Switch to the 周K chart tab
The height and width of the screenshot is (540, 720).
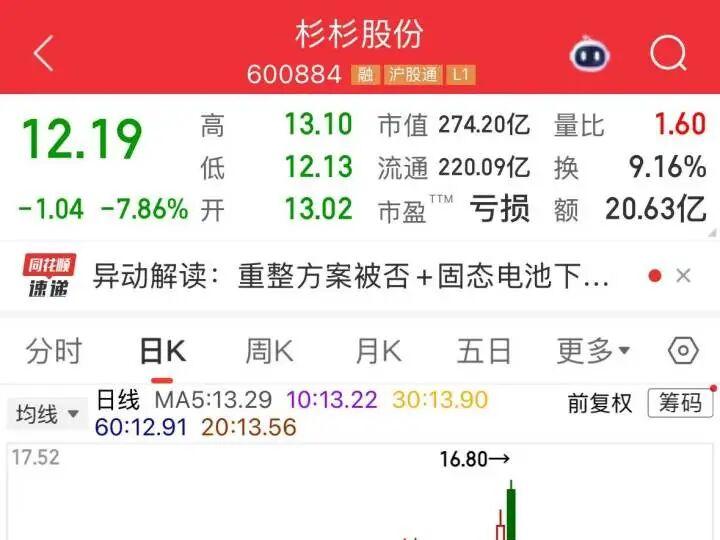click(x=269, y=351)
